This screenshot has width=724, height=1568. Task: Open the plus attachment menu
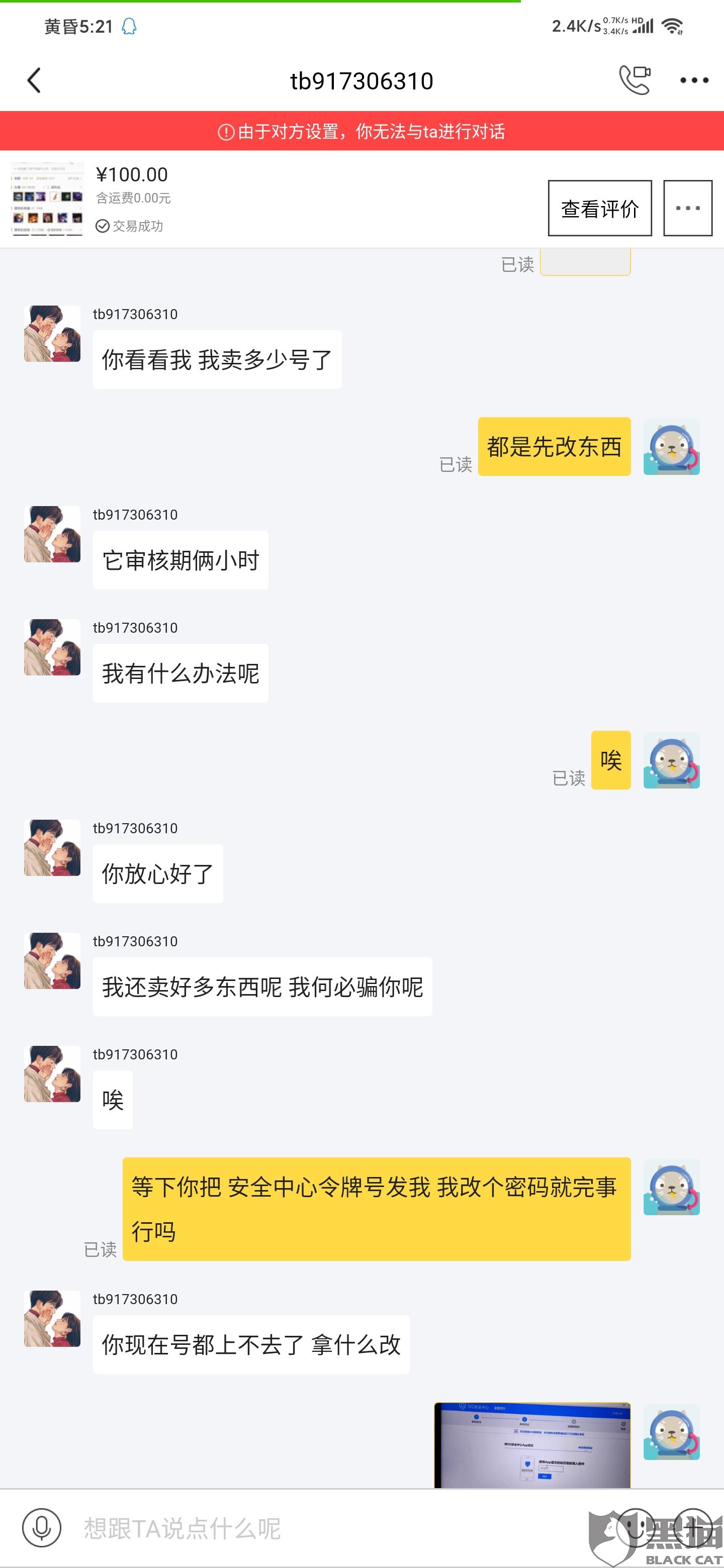(692, 1528)
